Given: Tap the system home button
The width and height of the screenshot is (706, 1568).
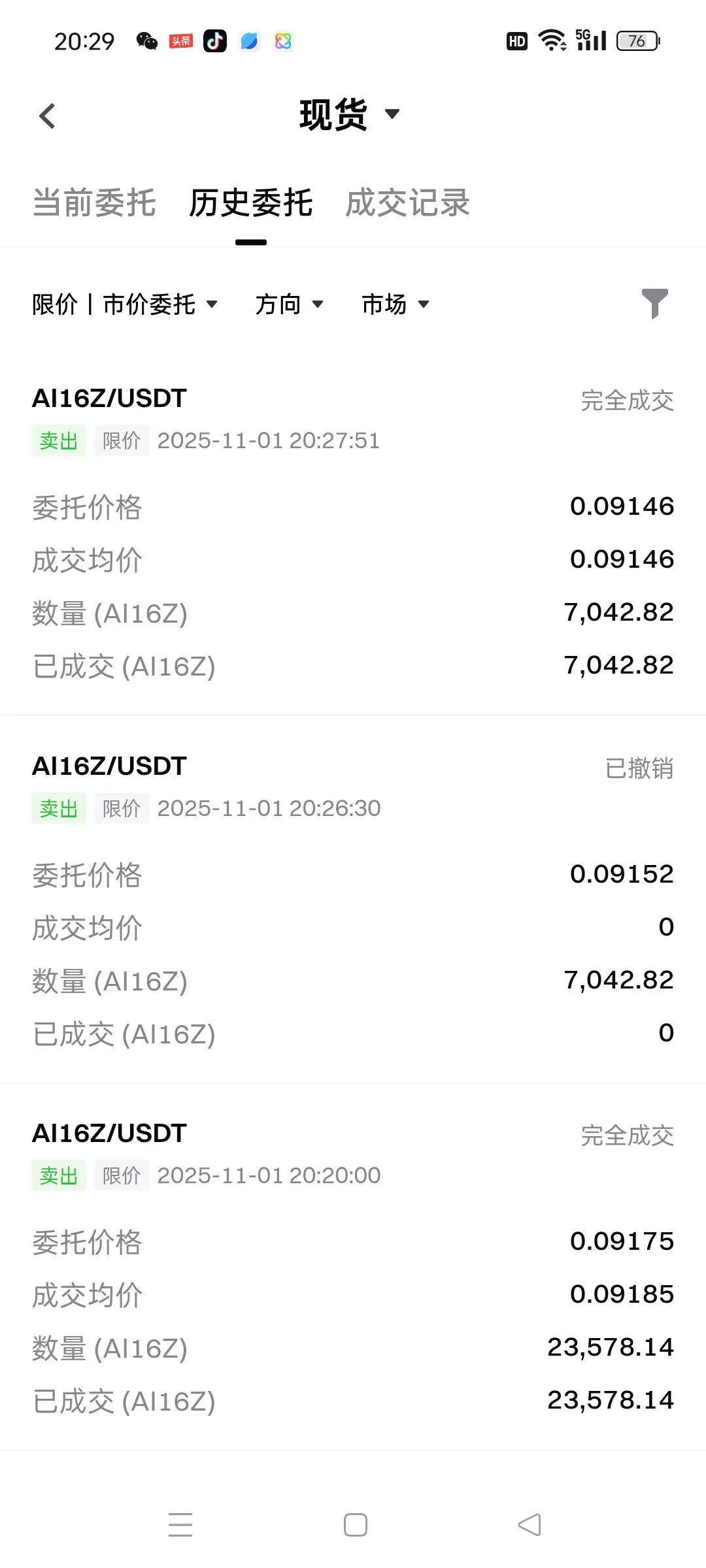Looking at the screenshot, I should pos(355,1525).
